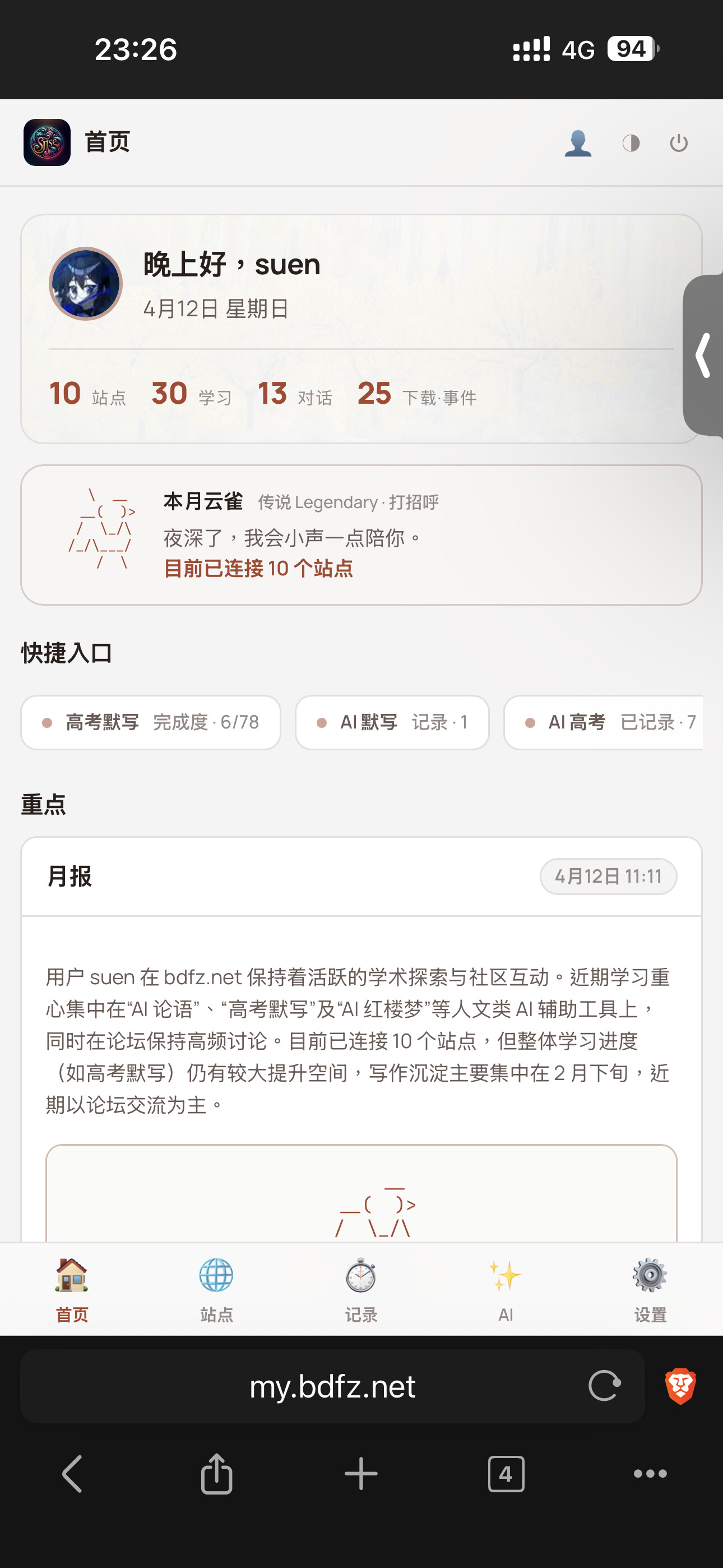Open Brave shields lion icon
723x1568 pixels.
[680, 1386]
